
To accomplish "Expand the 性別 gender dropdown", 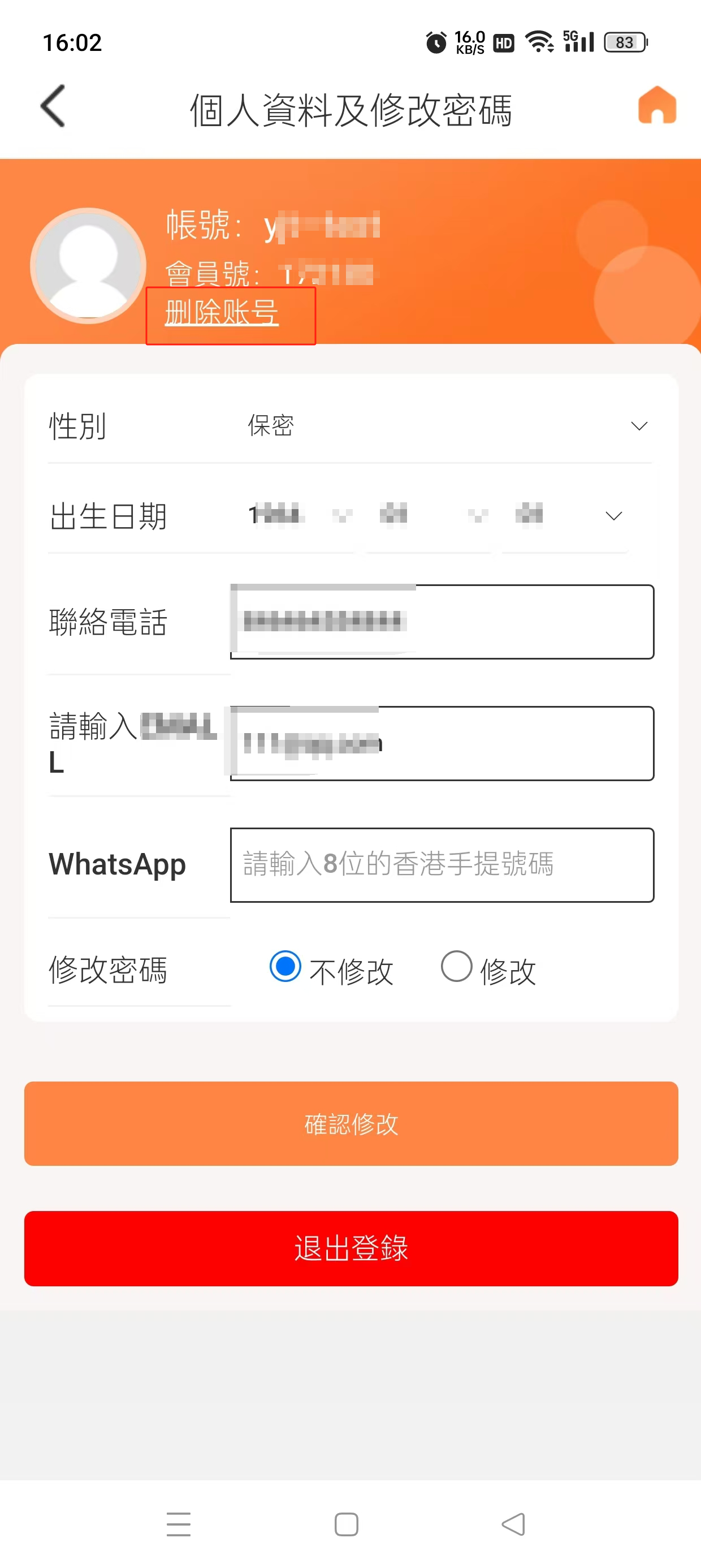I will [x=447, y=425].
